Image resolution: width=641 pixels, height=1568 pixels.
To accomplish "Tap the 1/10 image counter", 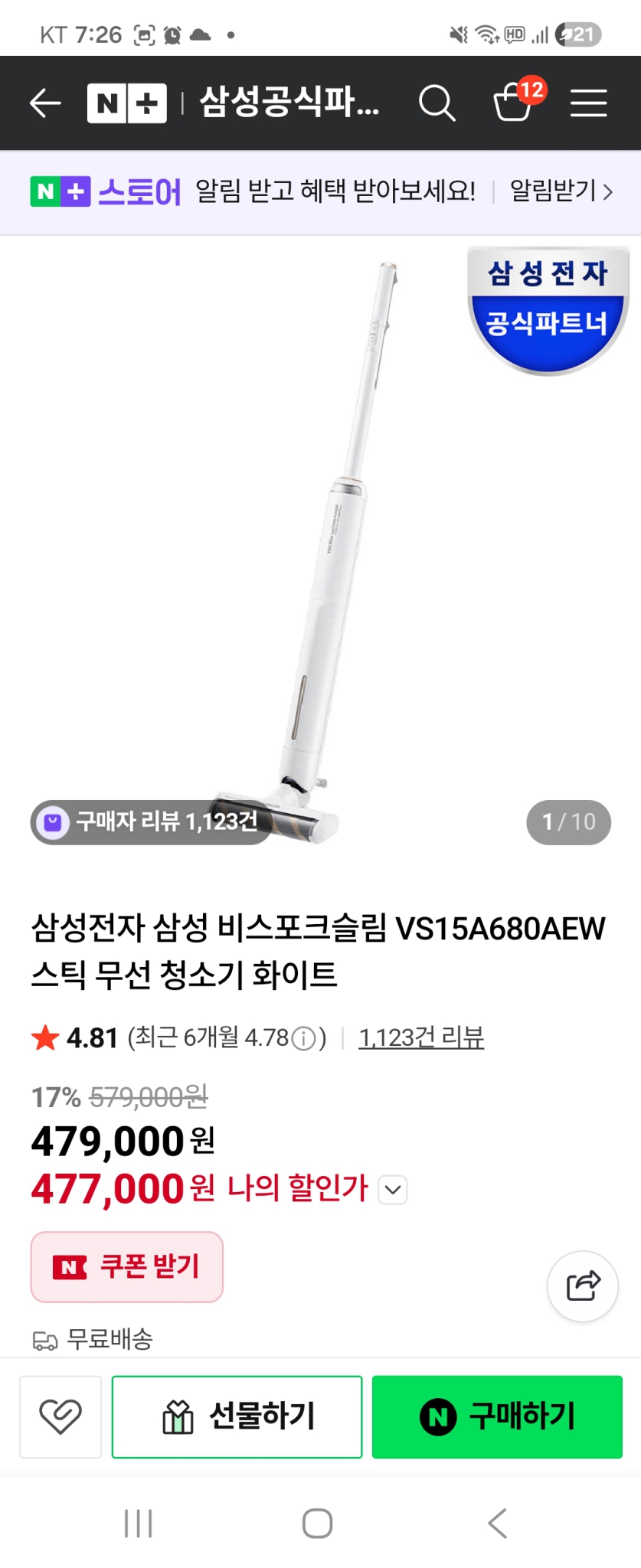I will pyautogui.click(x=567, y=822).
